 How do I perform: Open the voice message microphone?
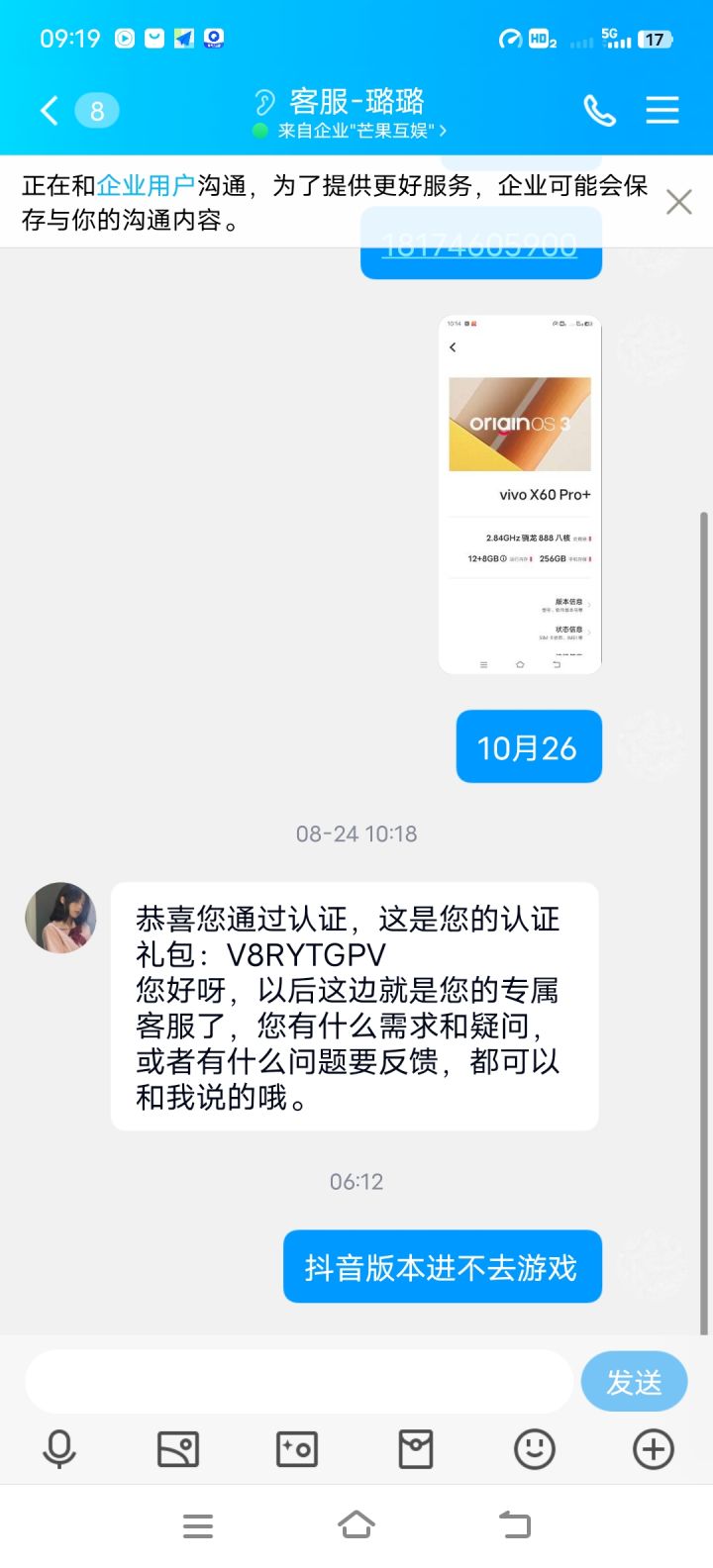(x=59, y=1449)
